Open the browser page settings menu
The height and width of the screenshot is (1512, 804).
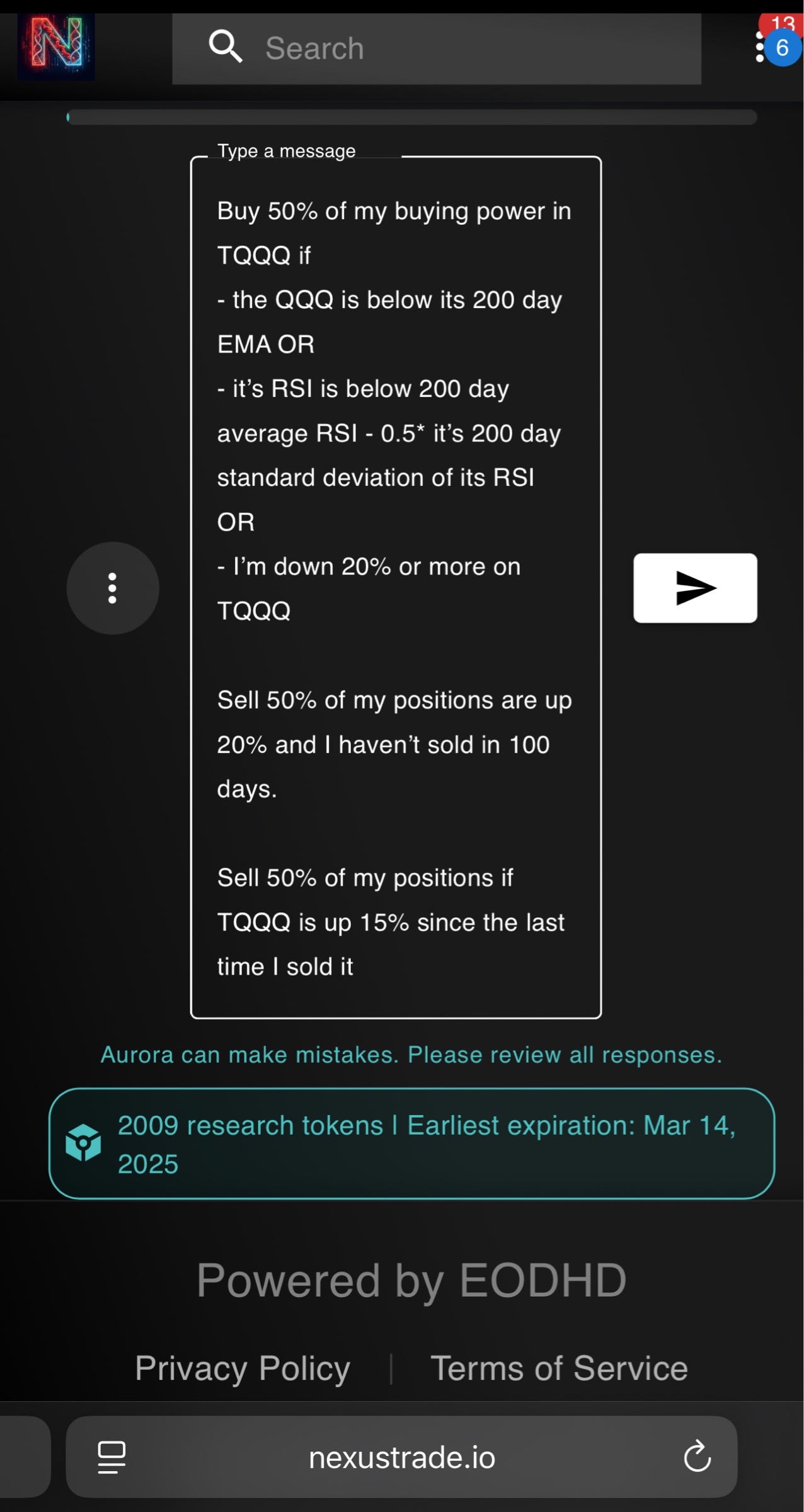tap(112, 1457)
